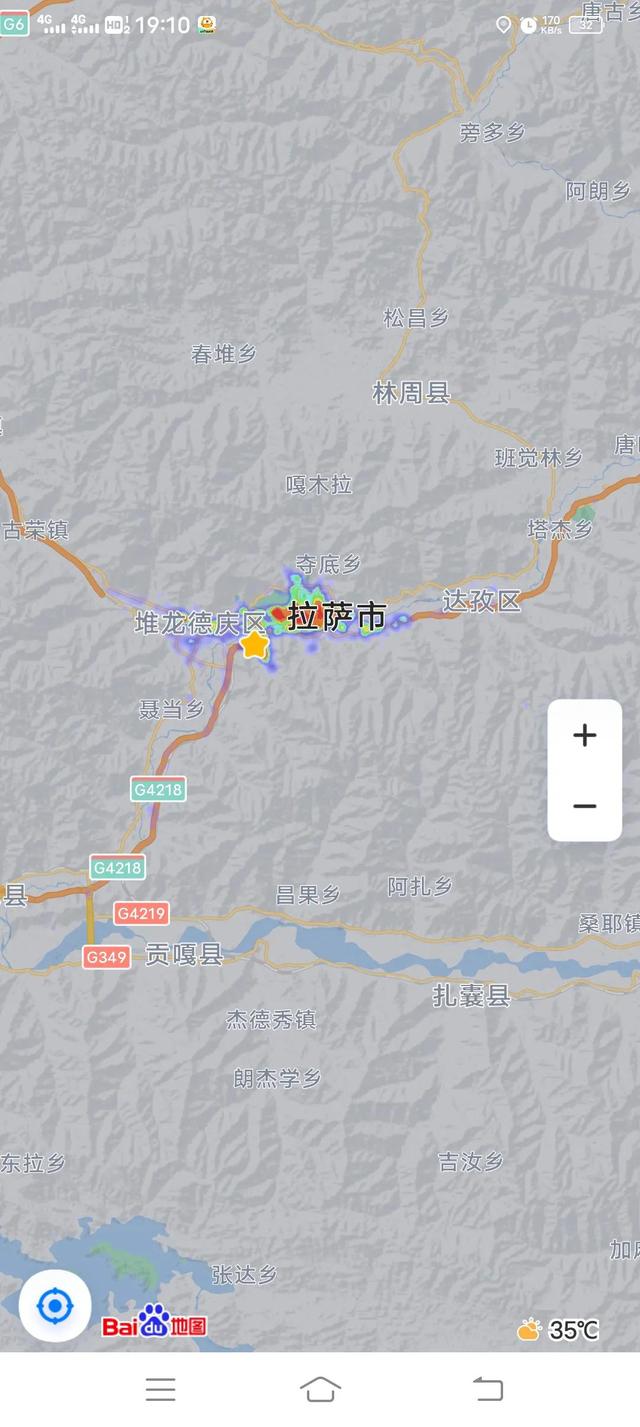Go to the system home screen

320,1389
